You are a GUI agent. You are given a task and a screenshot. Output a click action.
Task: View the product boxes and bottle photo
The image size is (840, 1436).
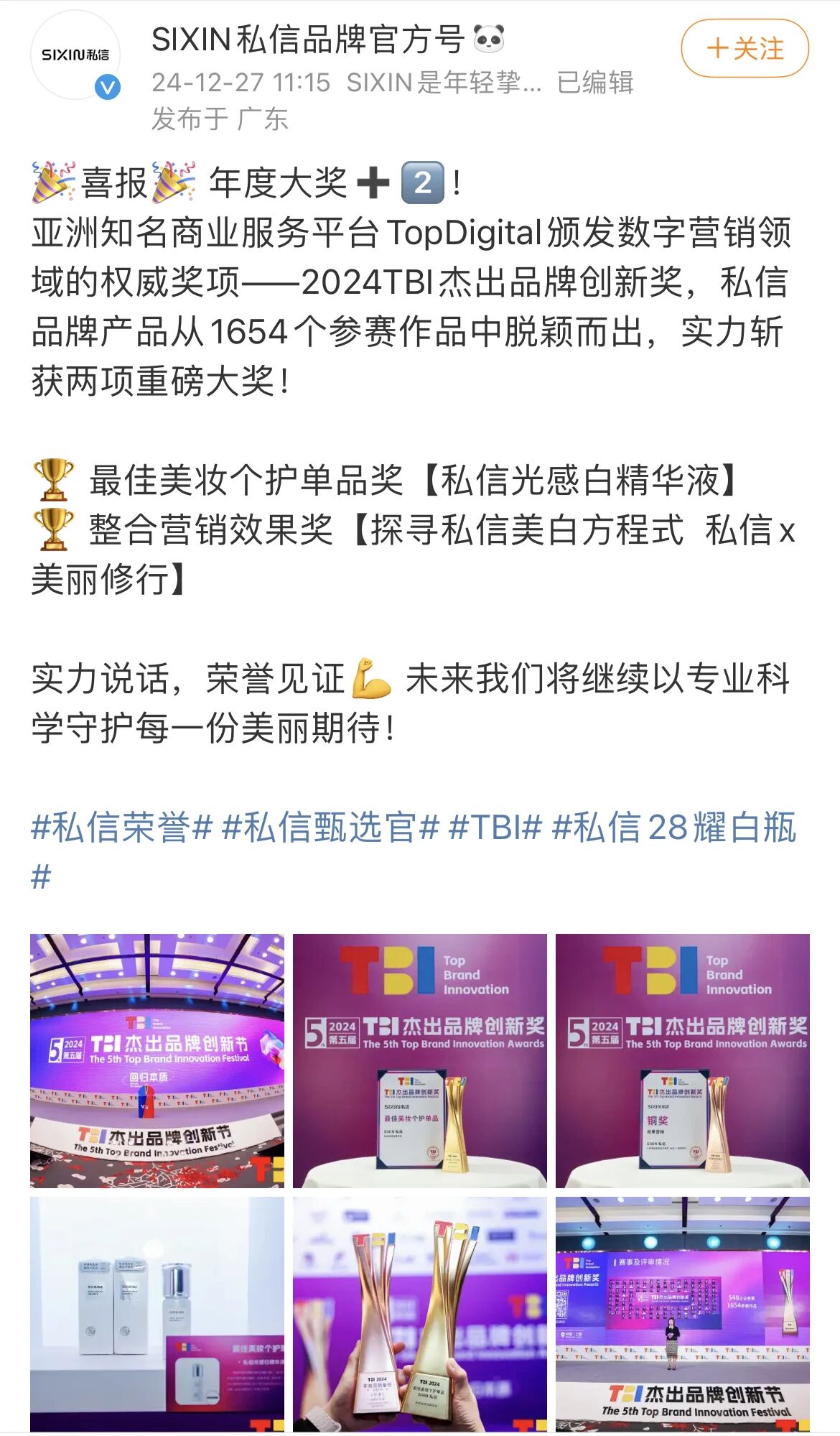coord(157,1314)
